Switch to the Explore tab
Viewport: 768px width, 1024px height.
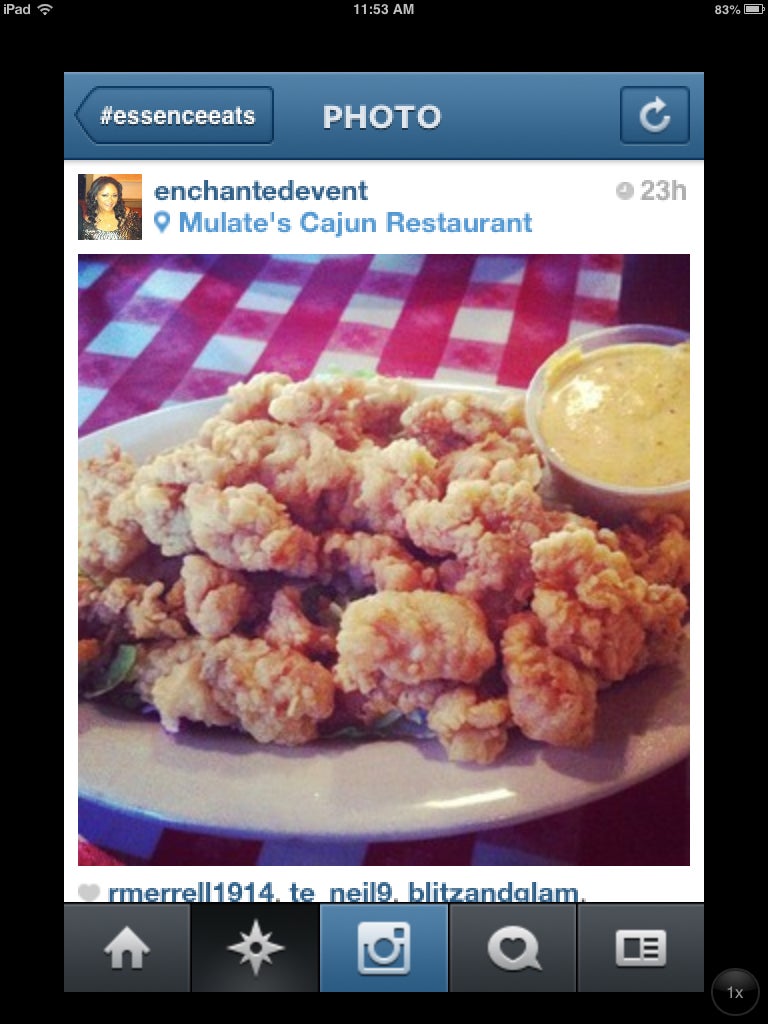[255, 948]
